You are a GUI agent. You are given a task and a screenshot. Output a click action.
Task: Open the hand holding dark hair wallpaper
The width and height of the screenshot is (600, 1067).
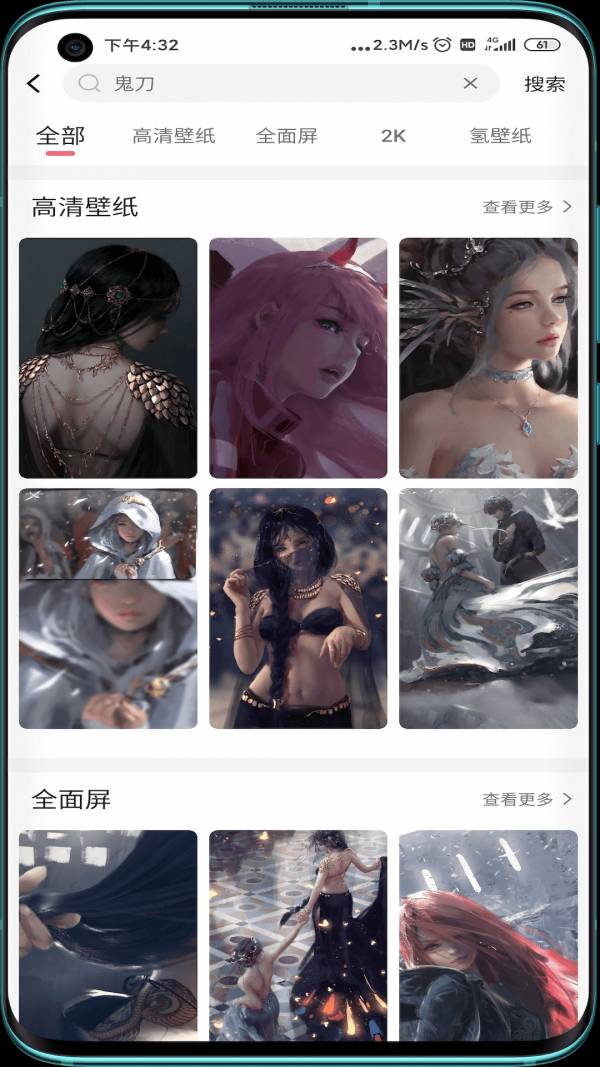point(108,935)
